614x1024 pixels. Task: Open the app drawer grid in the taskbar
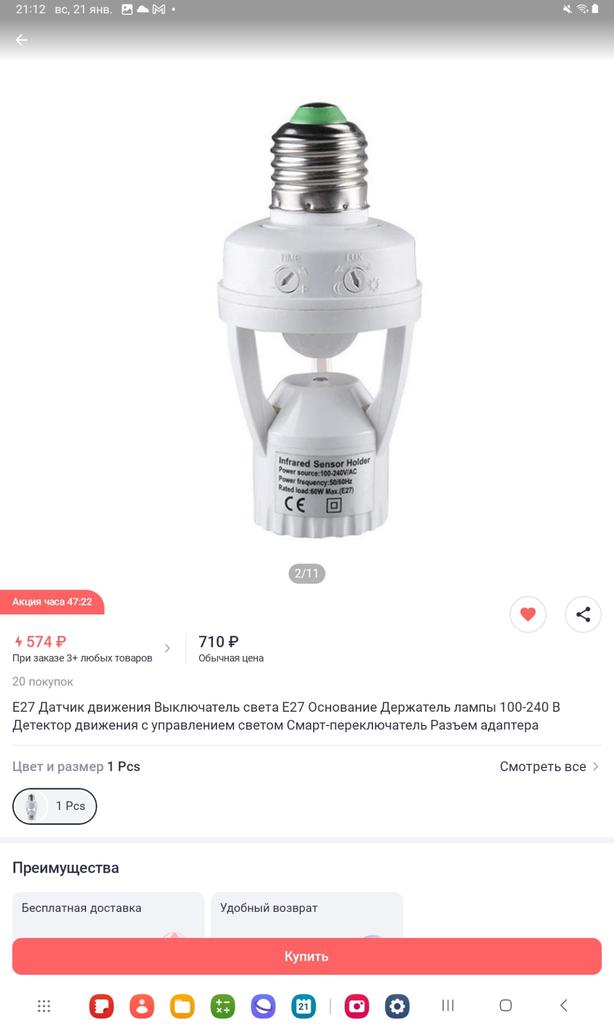(44, 1005)
